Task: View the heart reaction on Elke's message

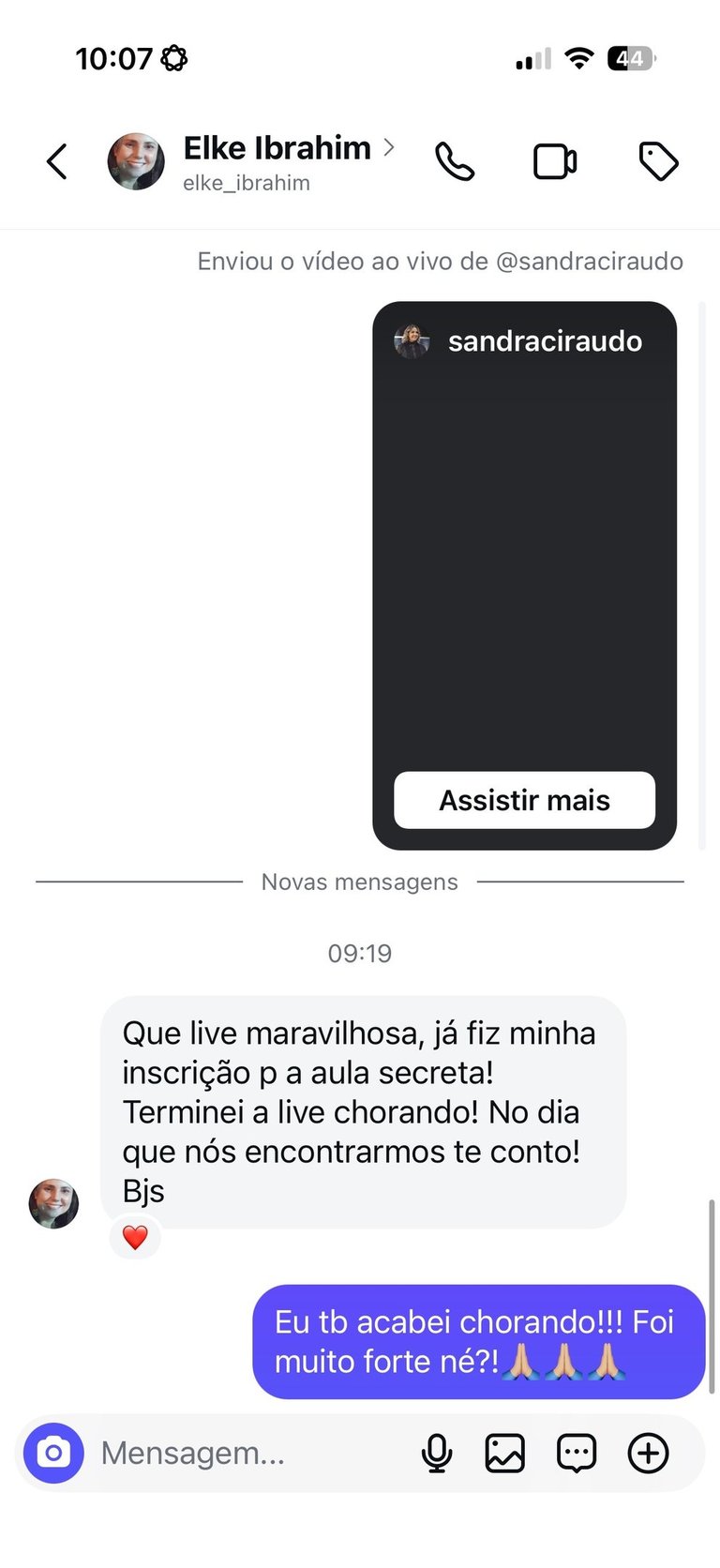Action: coord(136,1237)
